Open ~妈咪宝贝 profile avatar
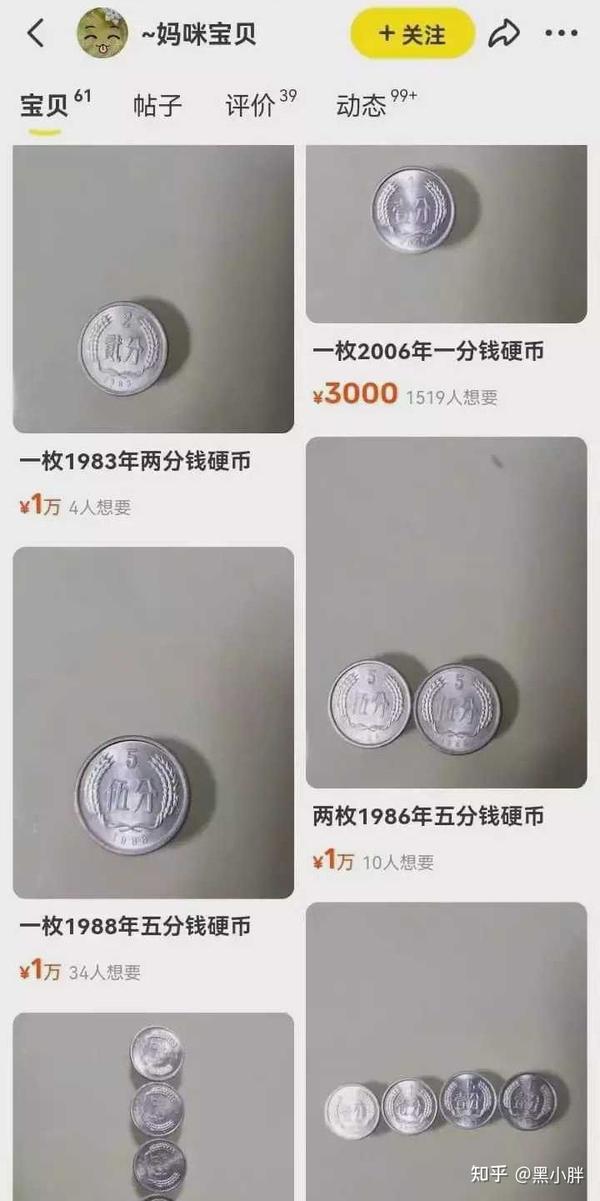The height and width of the screenshot is (1201, 600). tap(103, 33)
